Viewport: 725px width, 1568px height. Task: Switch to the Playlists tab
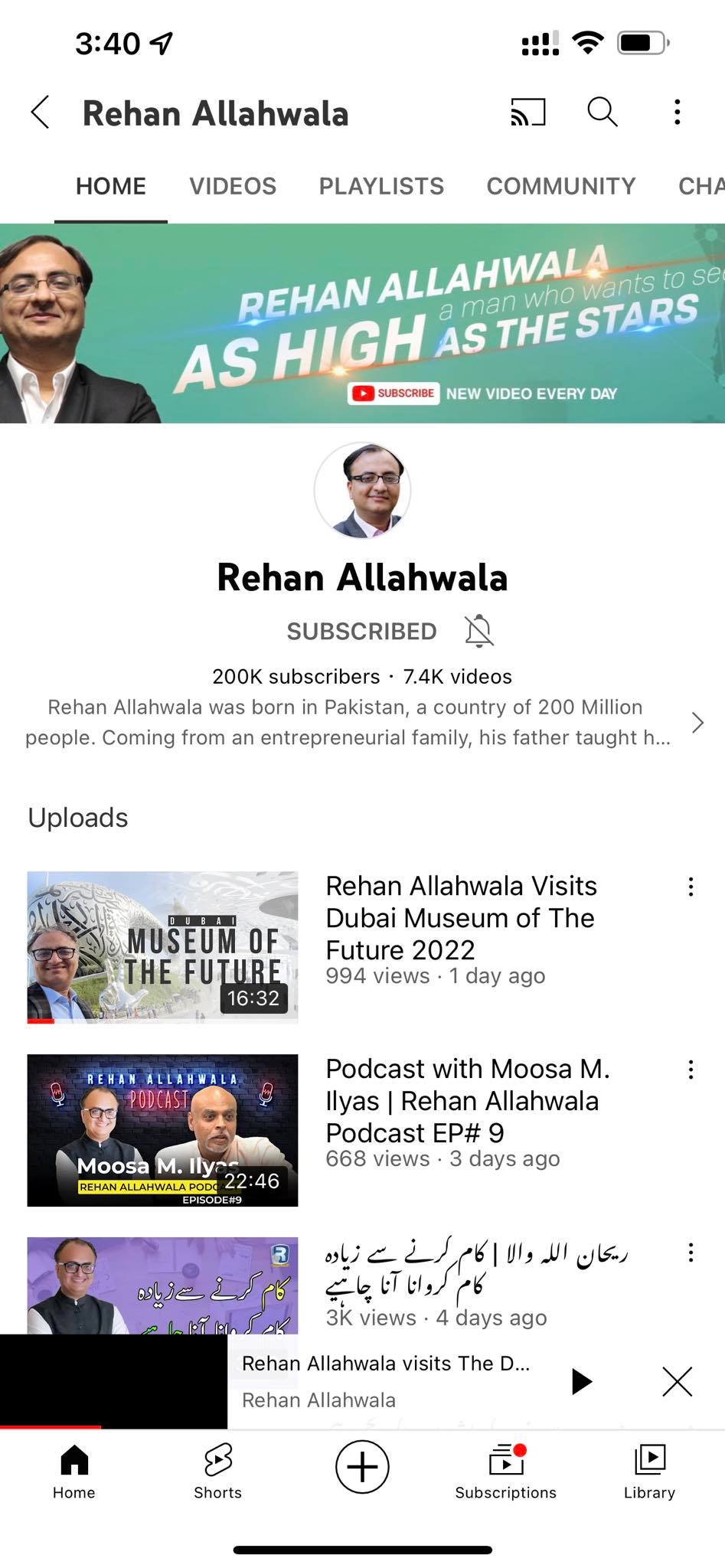pos(381,186)
